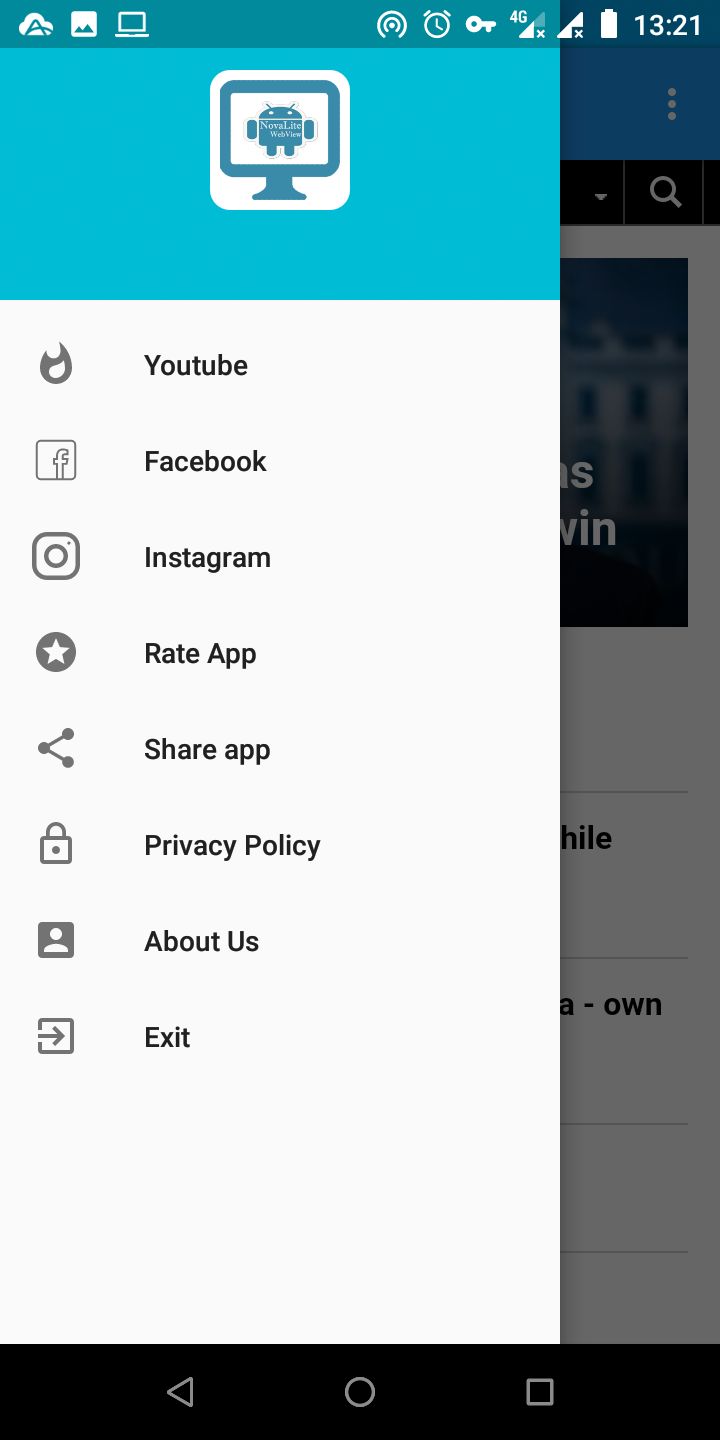Open the About Us page
The height and width of the screenshot is (1440, 720).
pyautogui.click(x=201, y=941)
